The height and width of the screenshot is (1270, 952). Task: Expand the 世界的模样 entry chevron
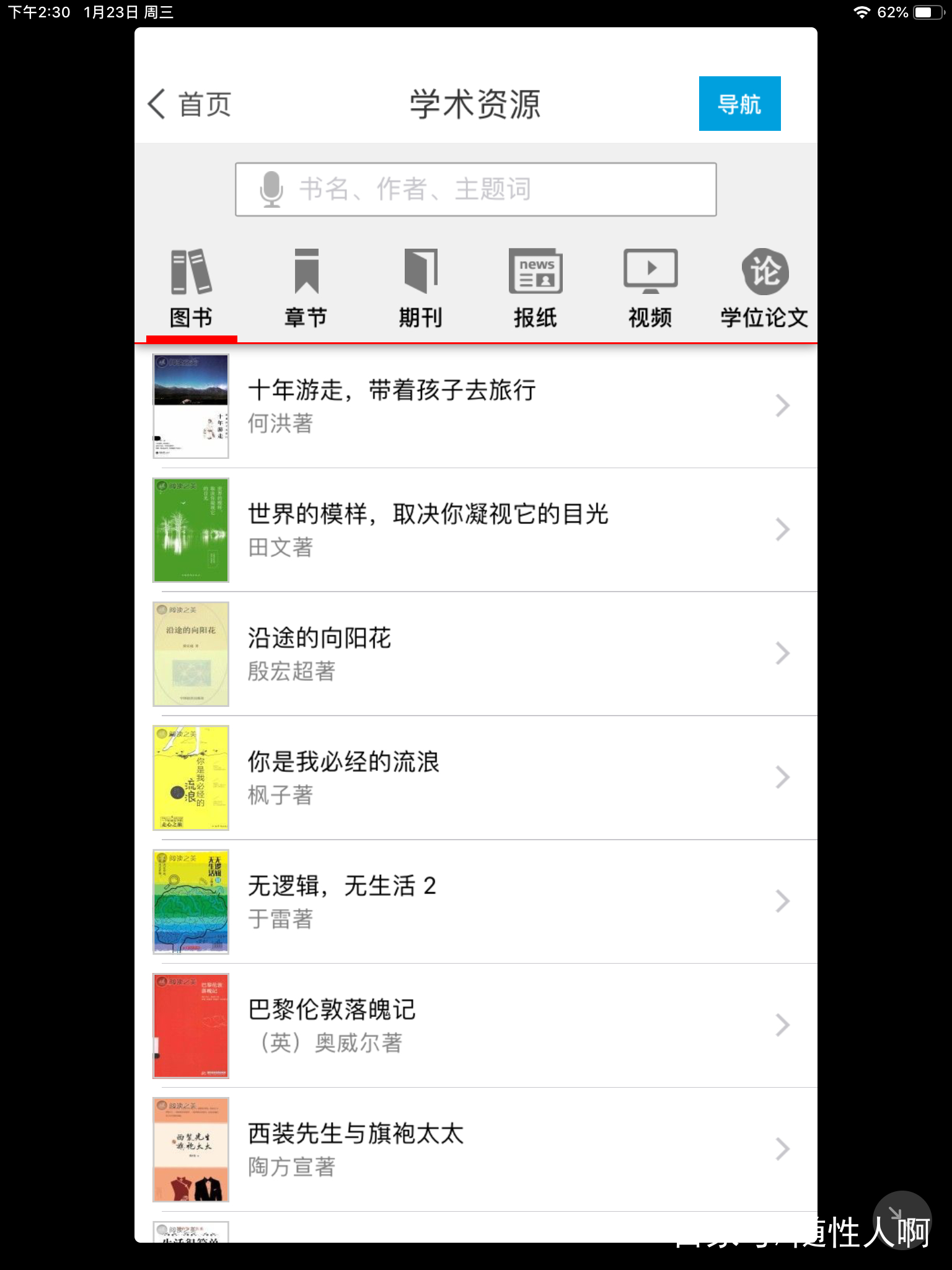point(783,530)
